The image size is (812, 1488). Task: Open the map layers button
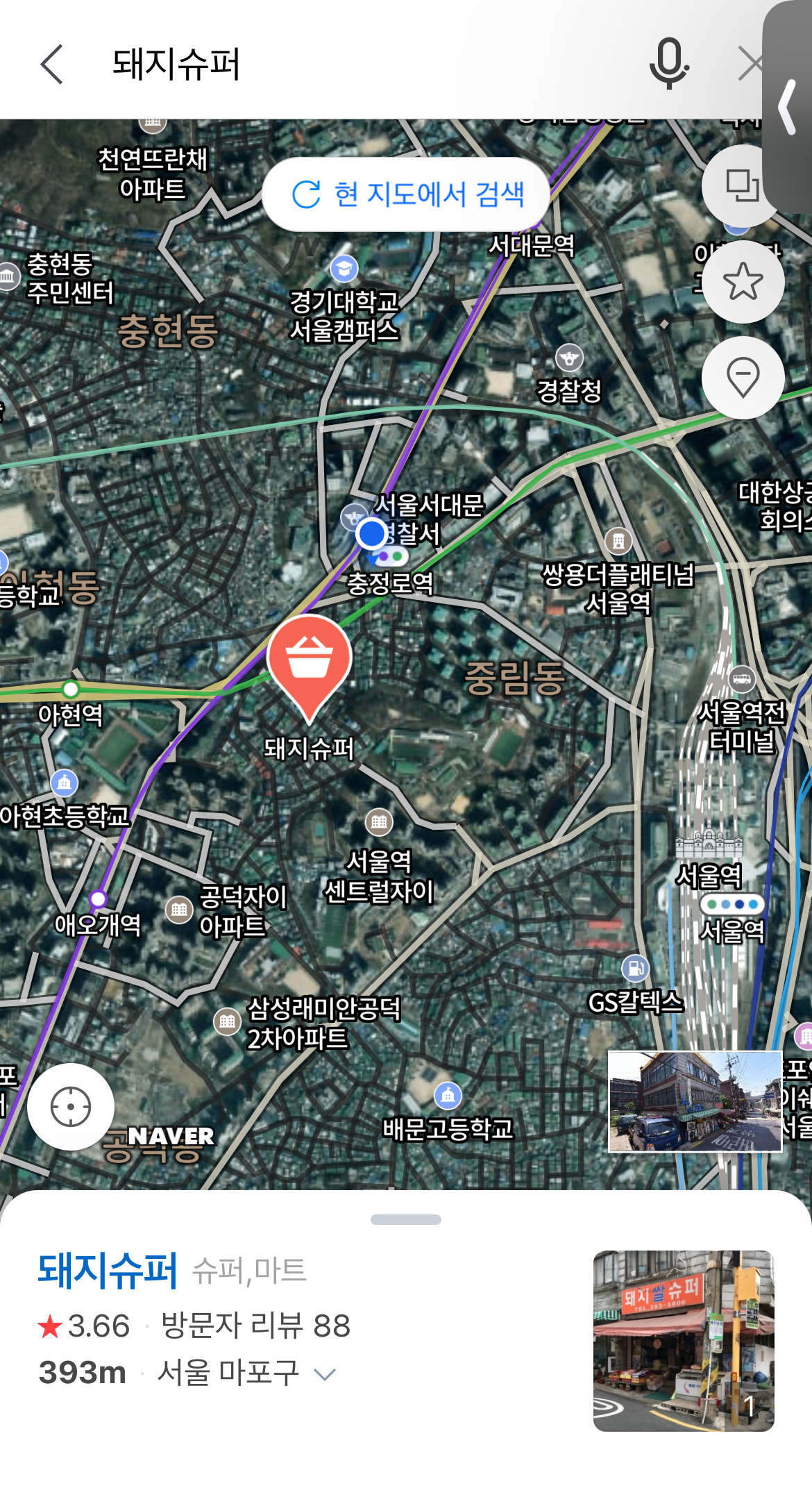coord(739,186)
